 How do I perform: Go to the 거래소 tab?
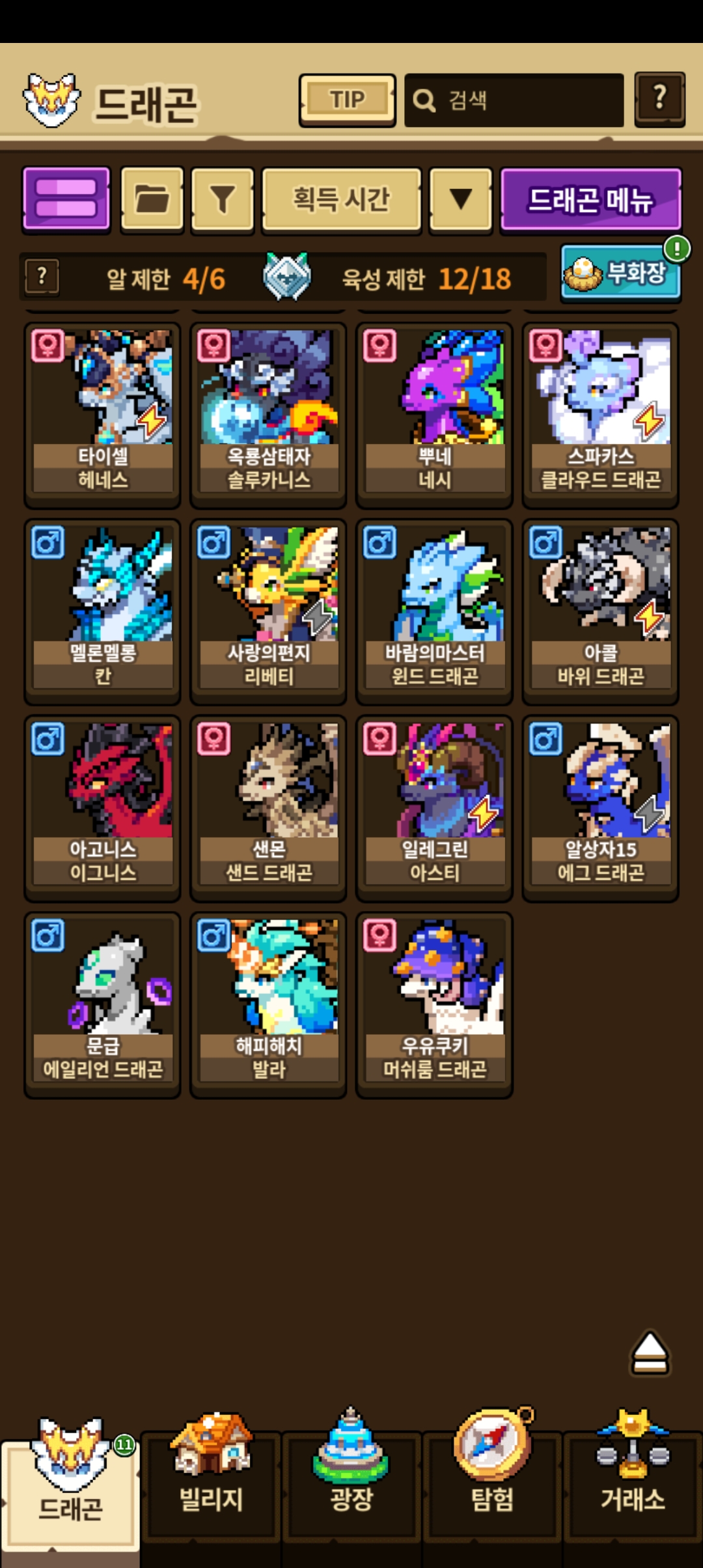pyautogui.click(x=633, y=1479)
